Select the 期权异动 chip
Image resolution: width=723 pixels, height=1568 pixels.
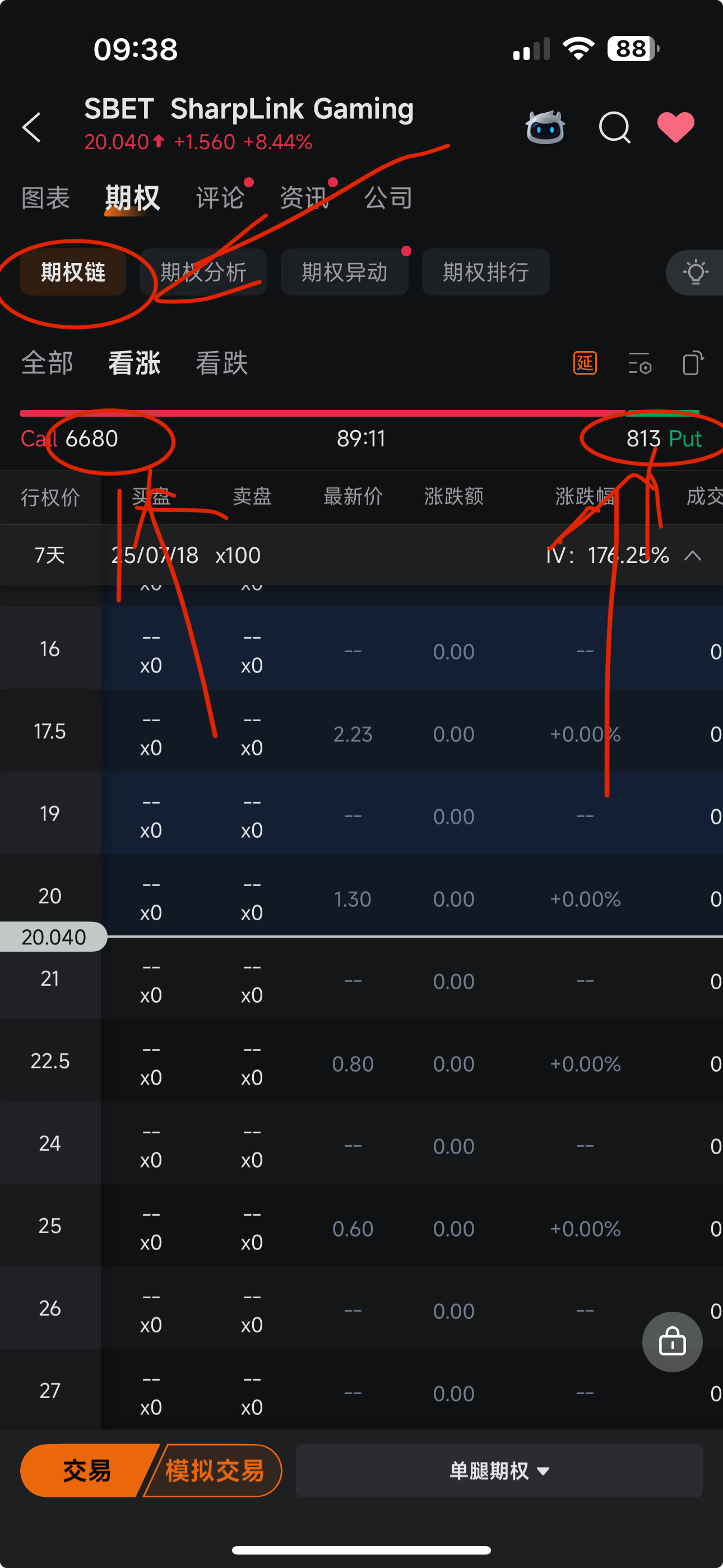pyautogui.click(x=345, y=271)
